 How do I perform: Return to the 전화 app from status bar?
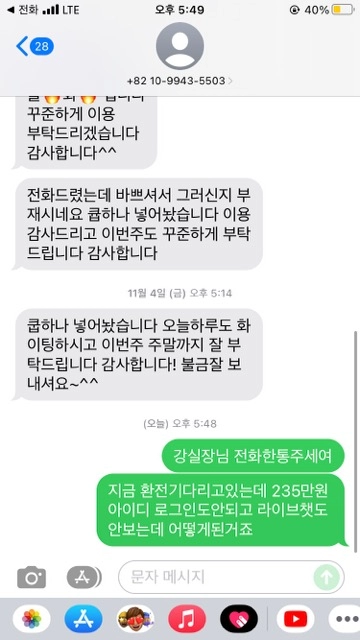22,10
